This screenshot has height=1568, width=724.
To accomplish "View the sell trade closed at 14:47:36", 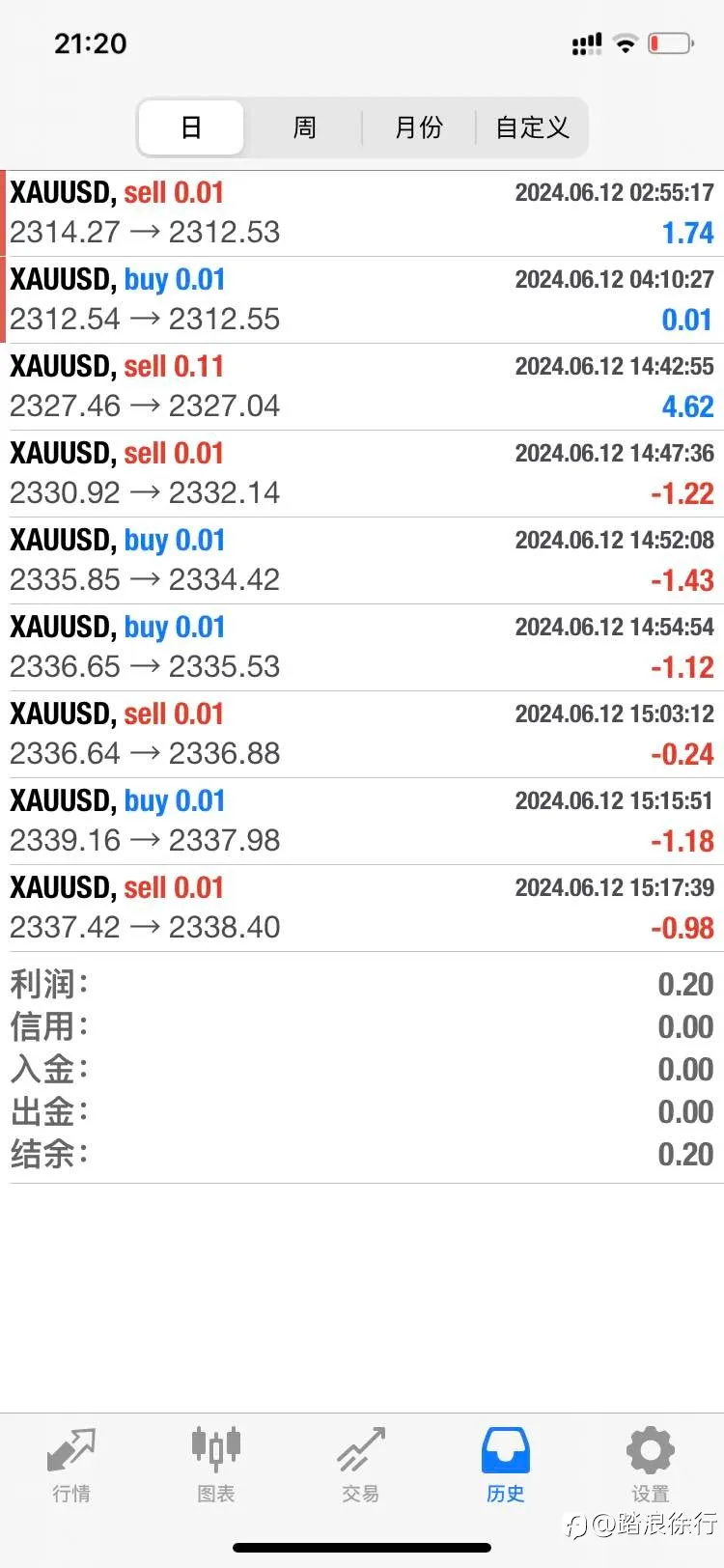I will (x=362, y=474).
